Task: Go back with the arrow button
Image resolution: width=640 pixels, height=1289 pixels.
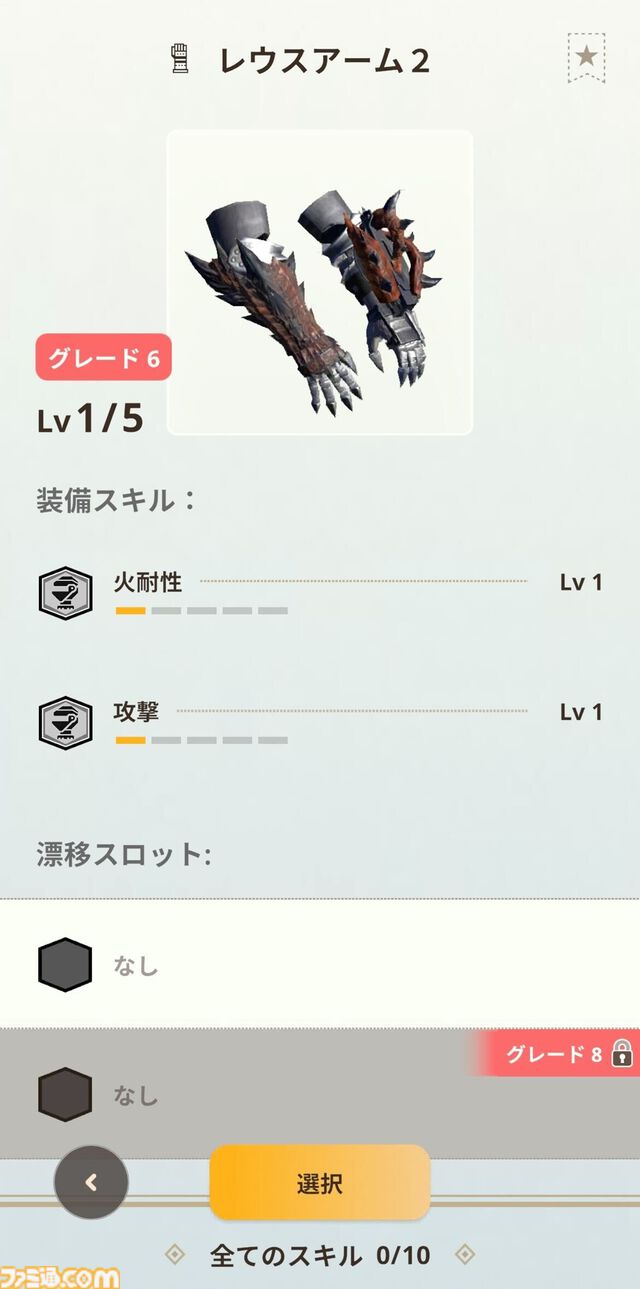Action: click(91, 1182)
